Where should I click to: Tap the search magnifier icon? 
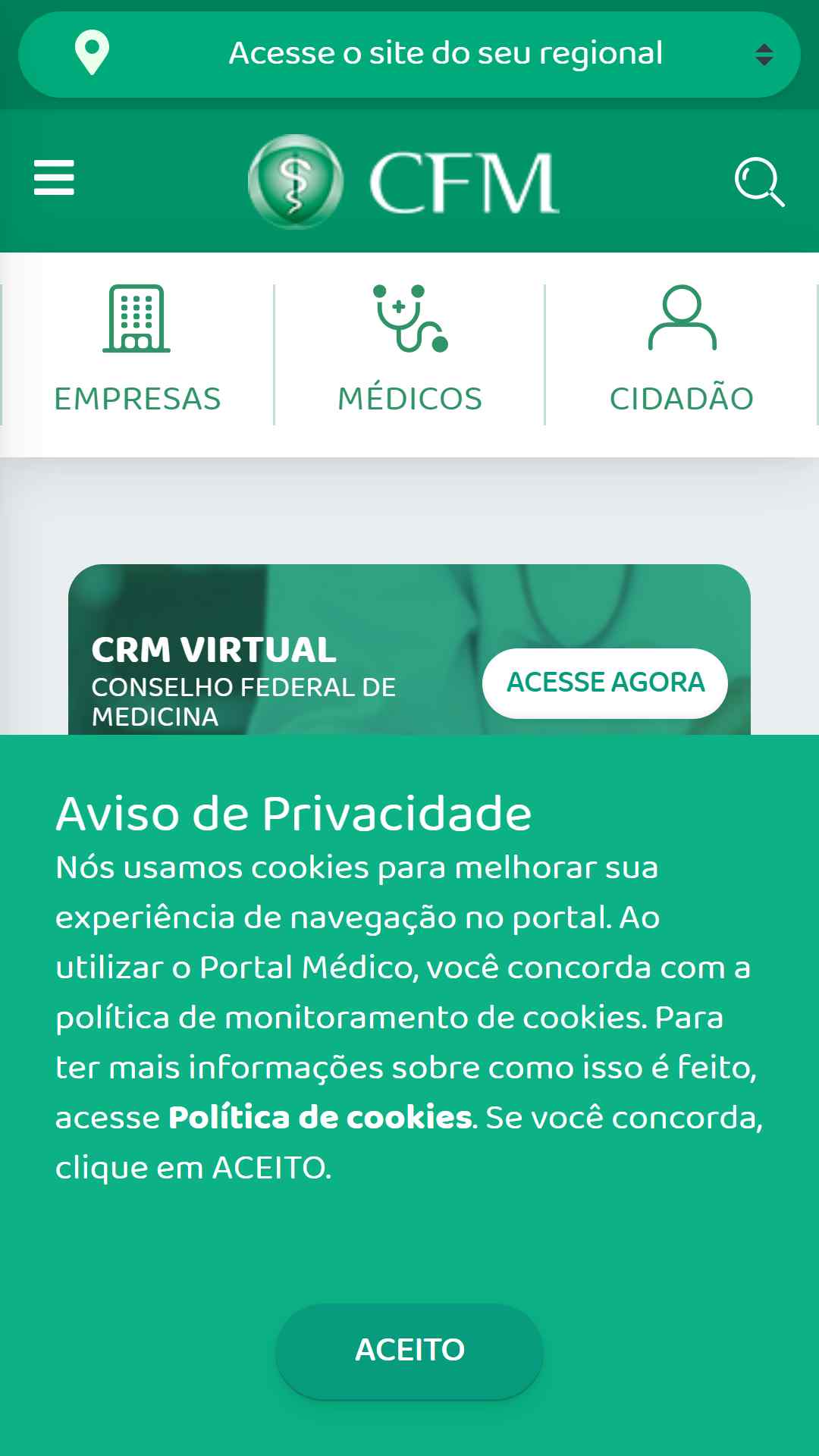tap(759, 182)
